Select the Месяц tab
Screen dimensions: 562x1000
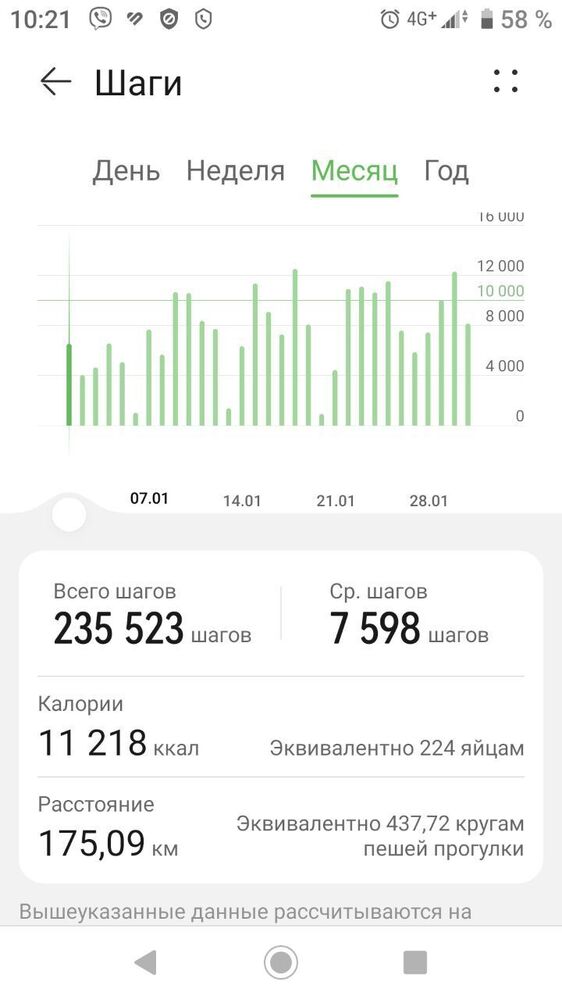click(355, 171)
